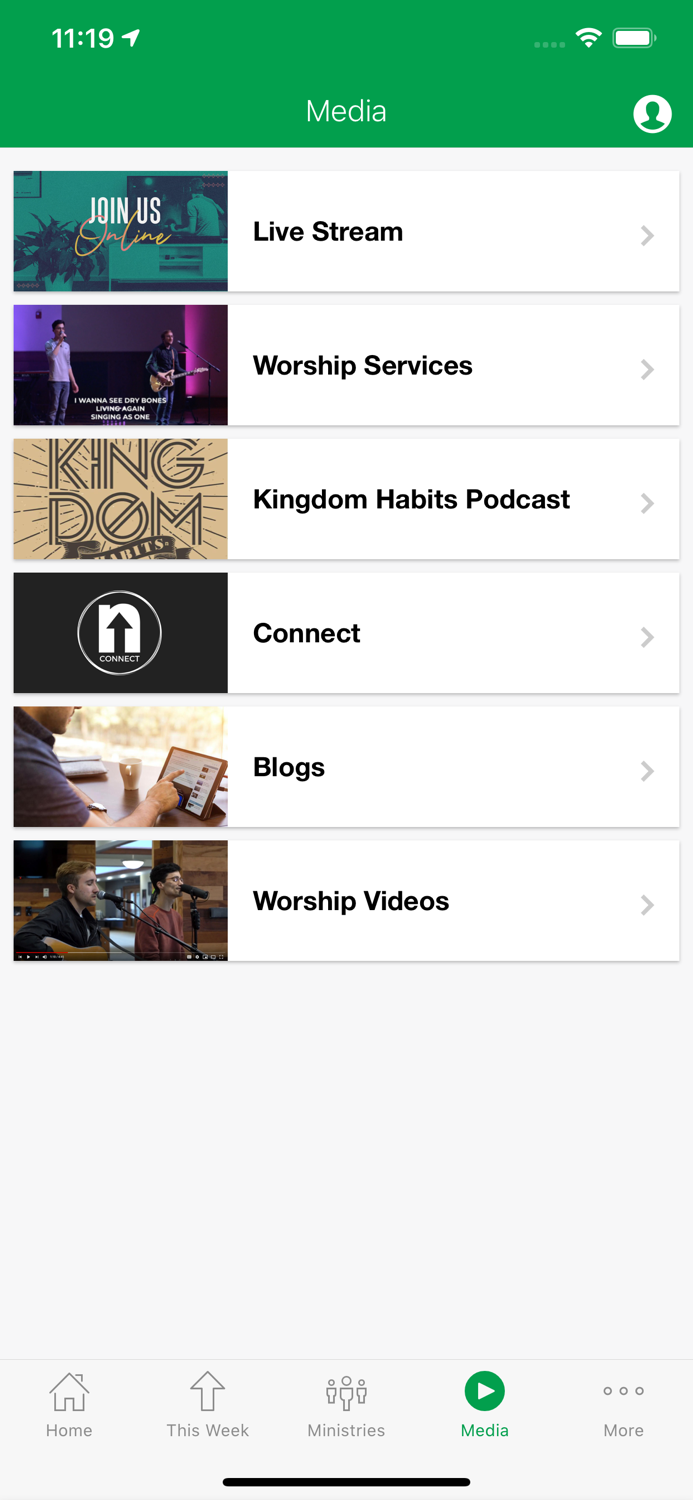Open the profile icon in the header
The image size is (693, 1500).
[652, 114]
